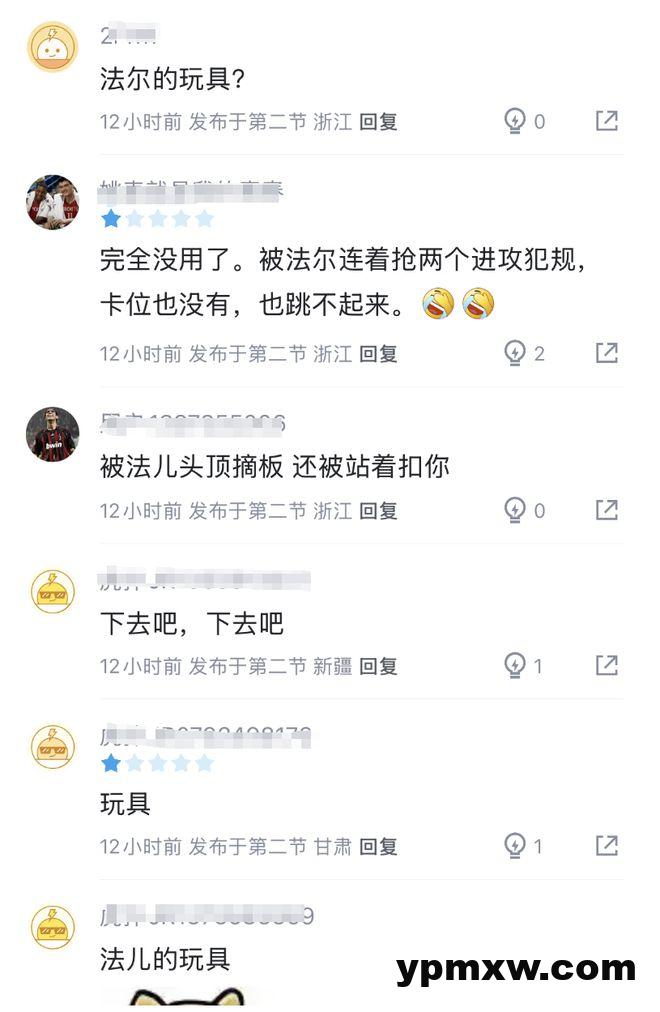Screen dimensions: 660x1012
Task: Reply to the "完全没用了" comment
Action: click(378, 354)
